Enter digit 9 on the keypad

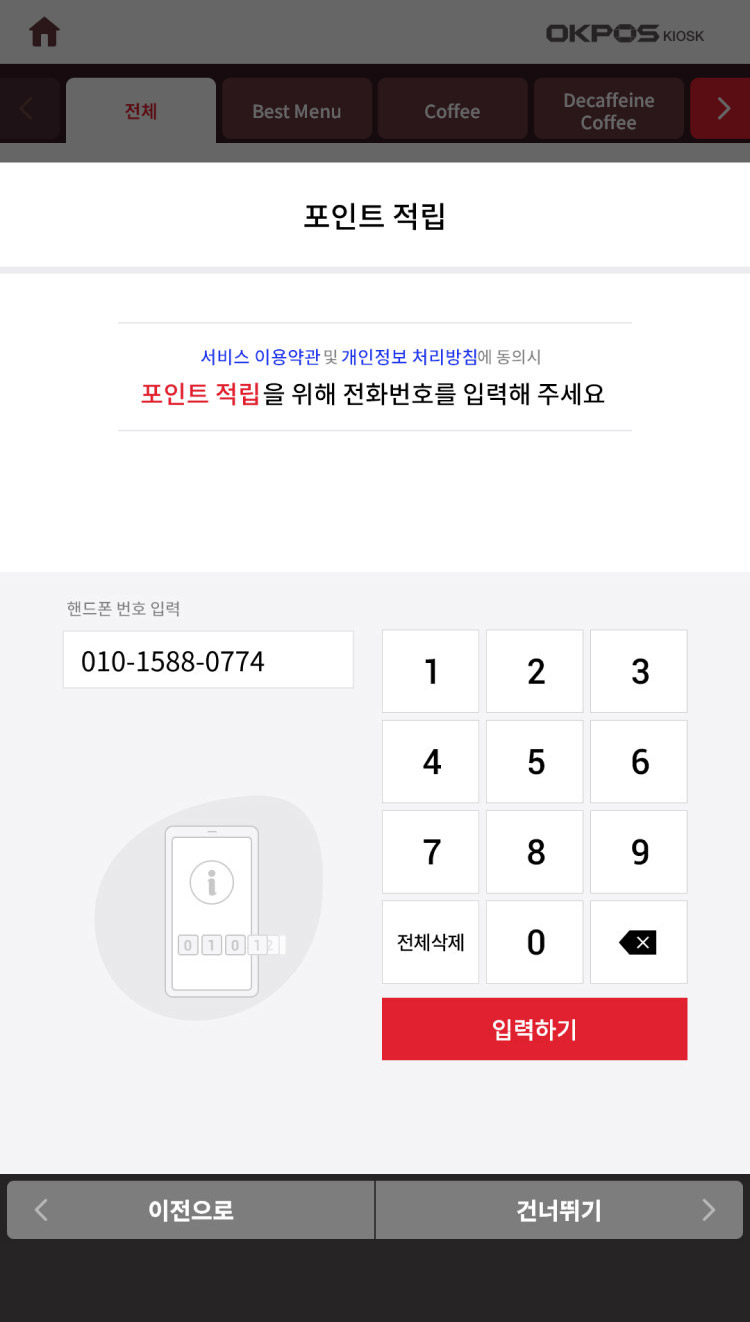(x=639, y=852)
